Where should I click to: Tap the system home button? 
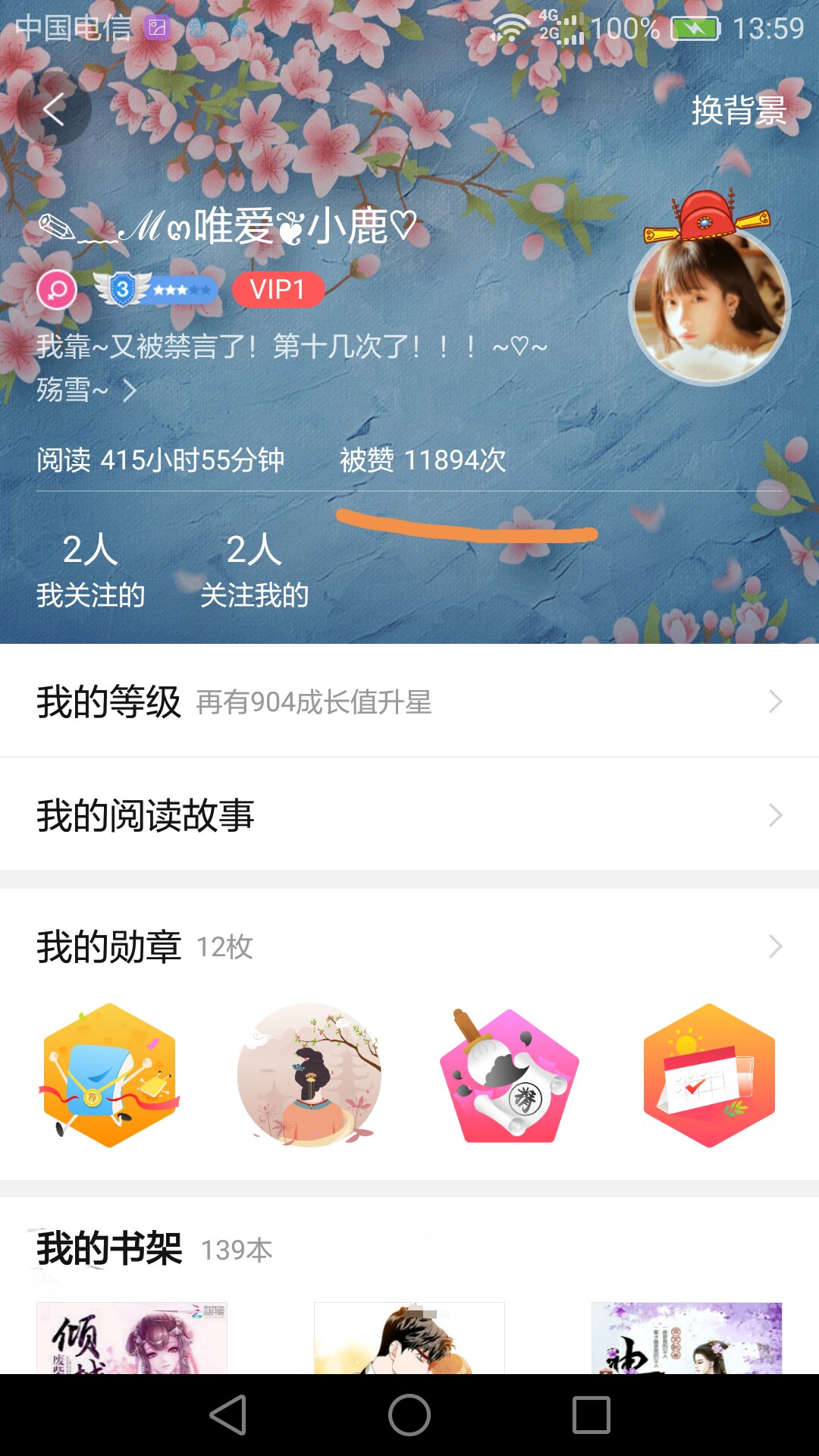coord(409,1415)
